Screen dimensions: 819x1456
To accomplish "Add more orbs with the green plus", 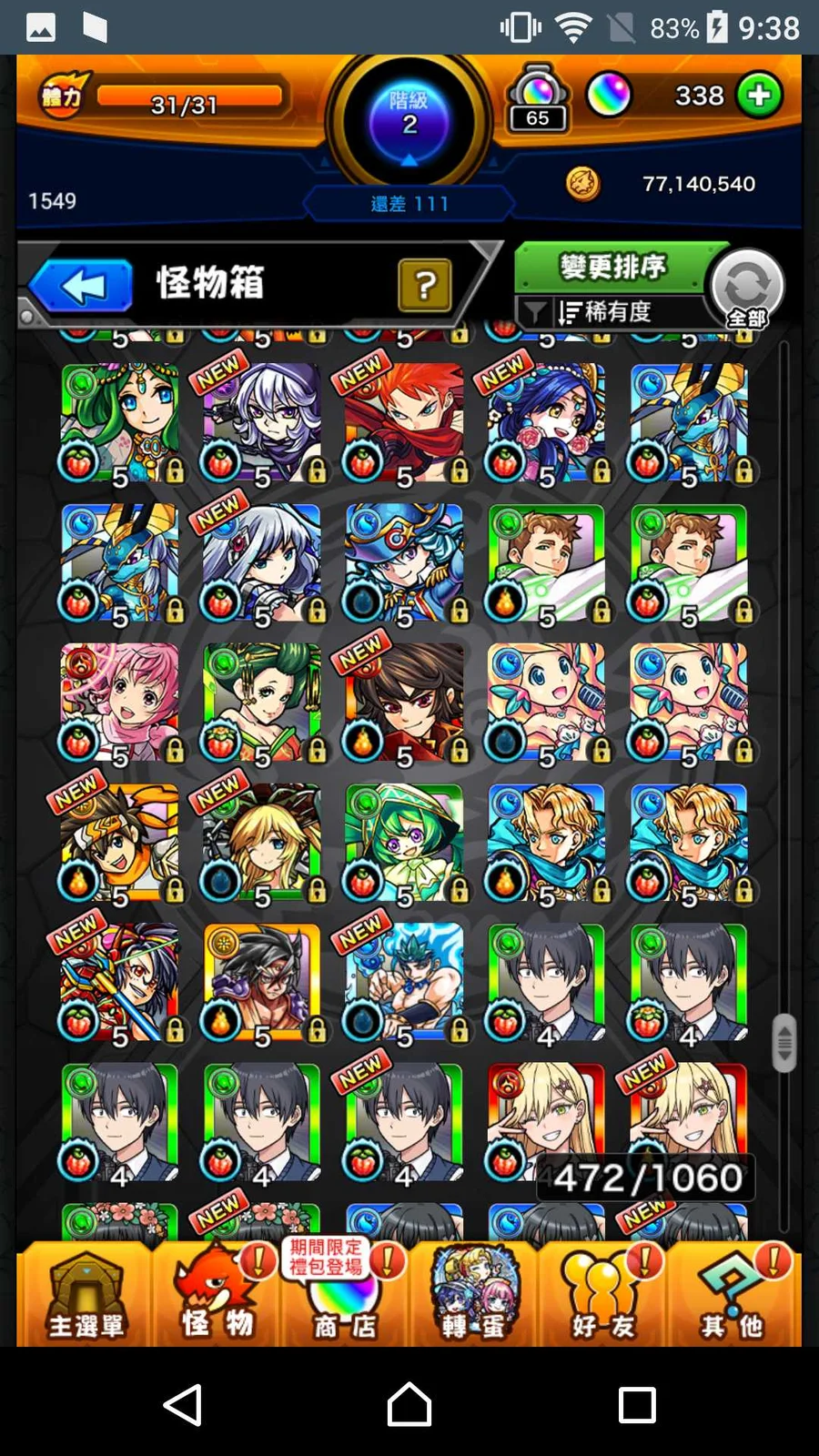I will click(759, 96).
